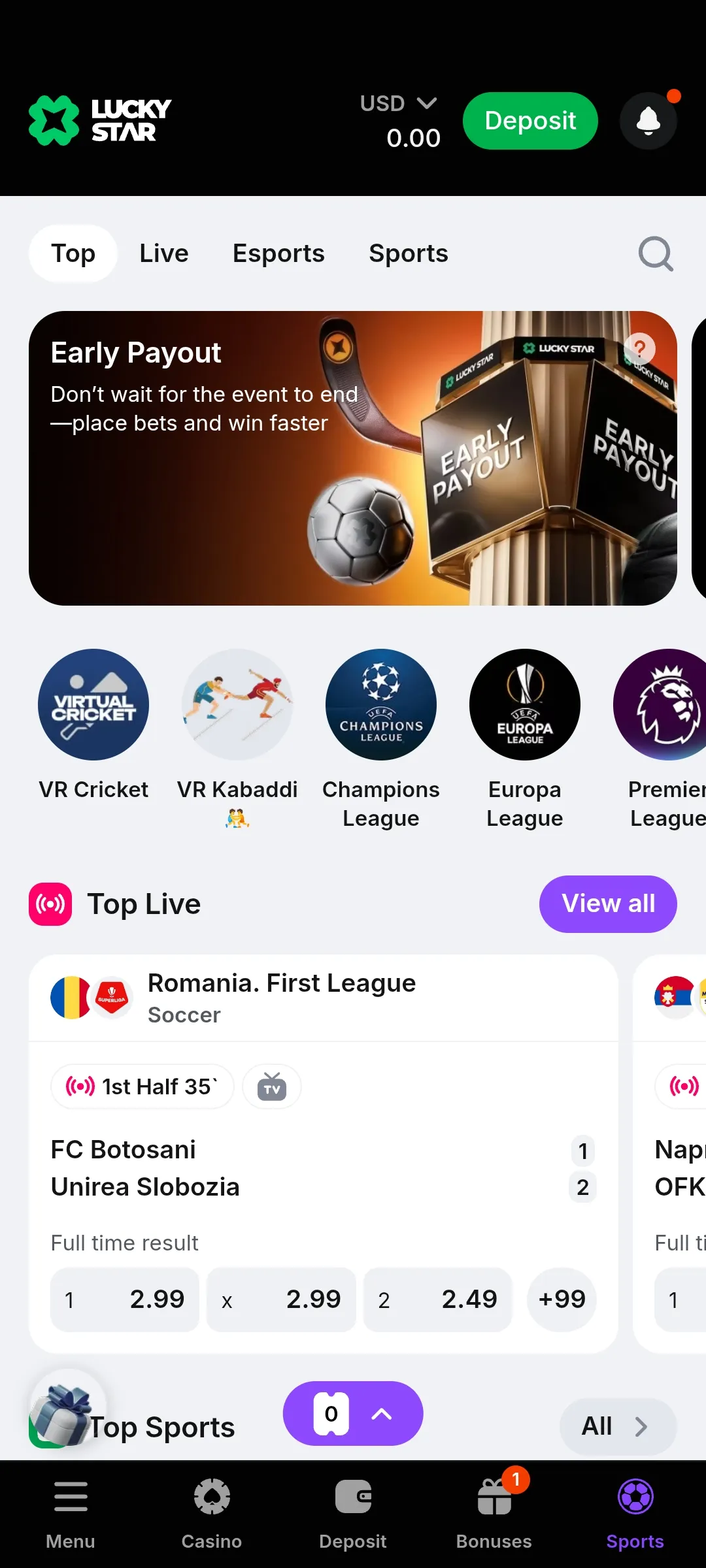View all Top Live events
706x1568 pixels.
608,904
